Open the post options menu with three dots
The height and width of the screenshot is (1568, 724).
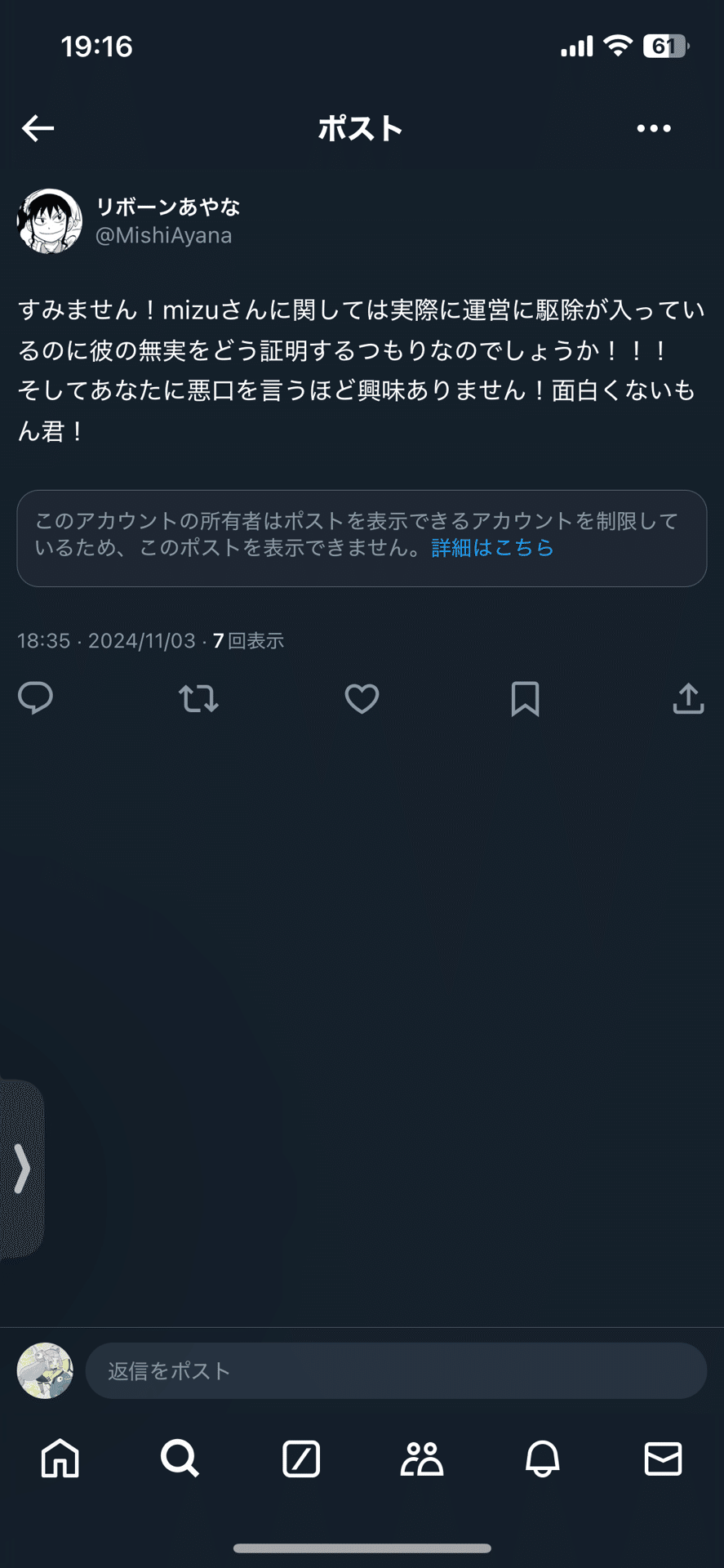point(654,127)
